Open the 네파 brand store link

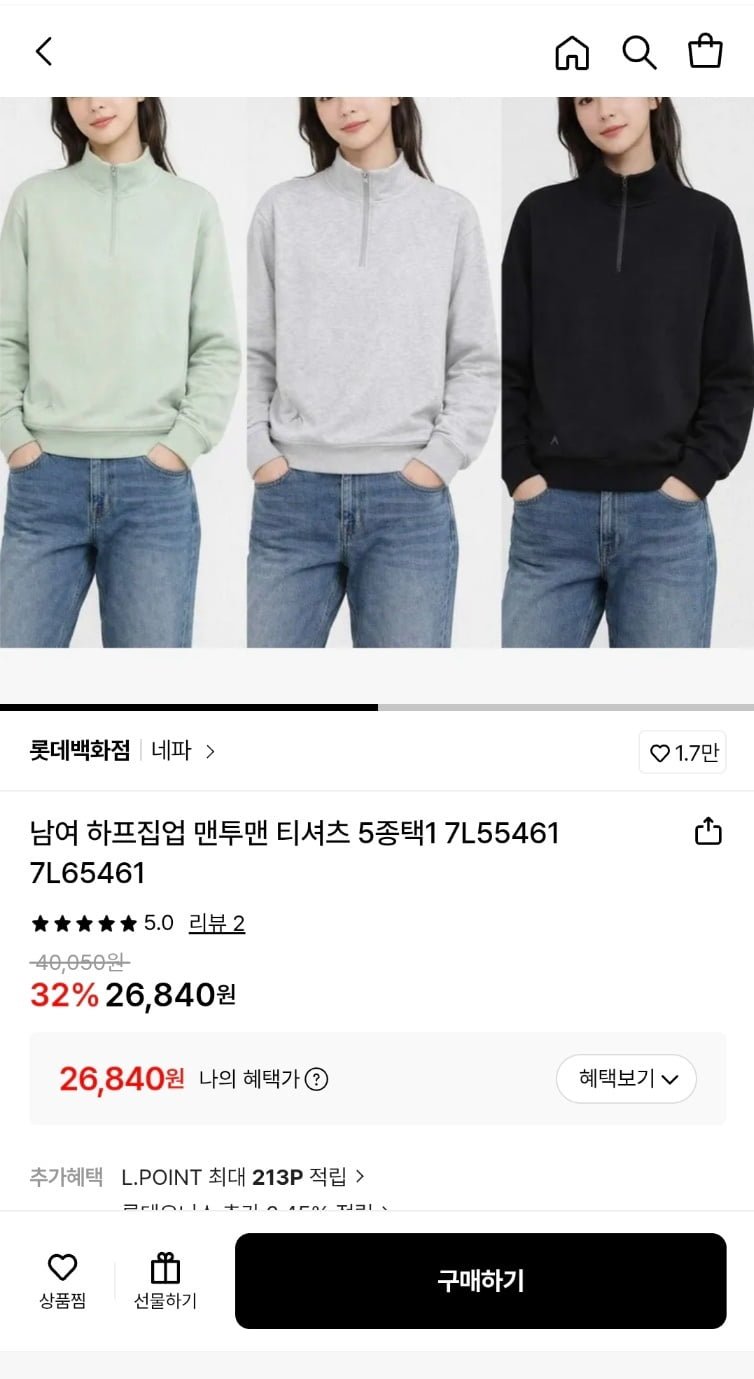(182, 751)
